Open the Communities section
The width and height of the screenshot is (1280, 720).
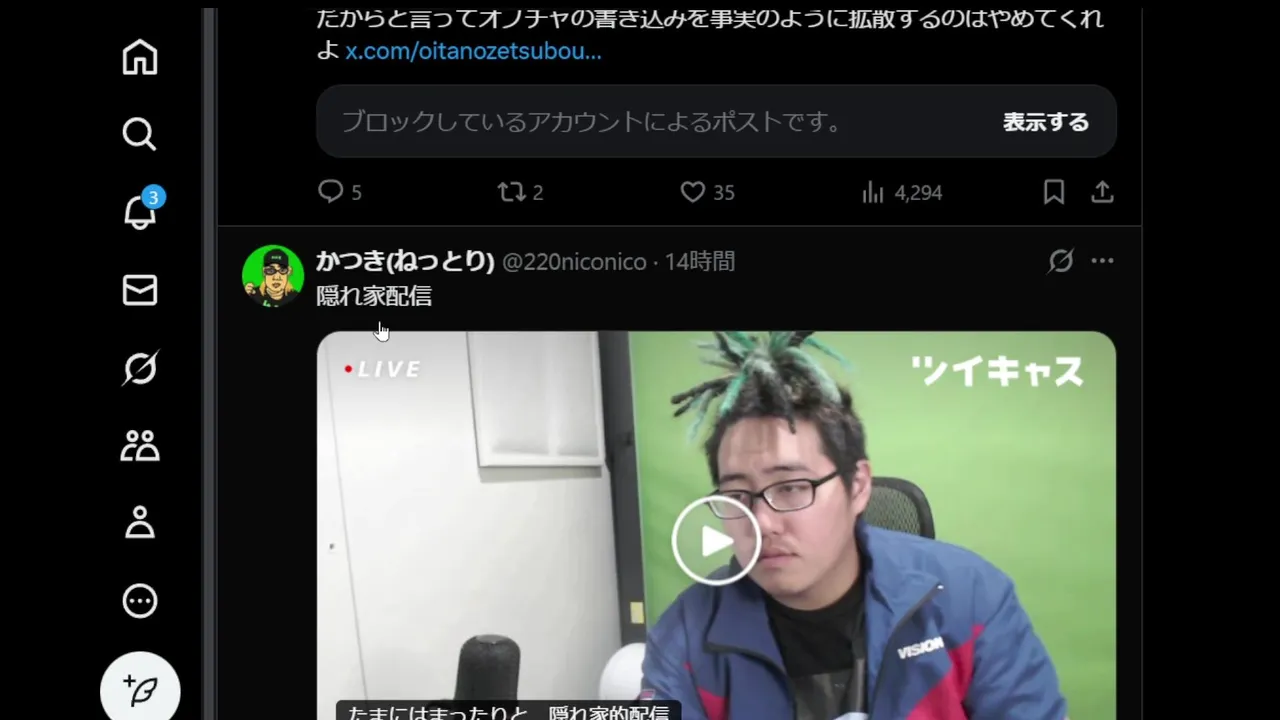(x=140, y=445)
